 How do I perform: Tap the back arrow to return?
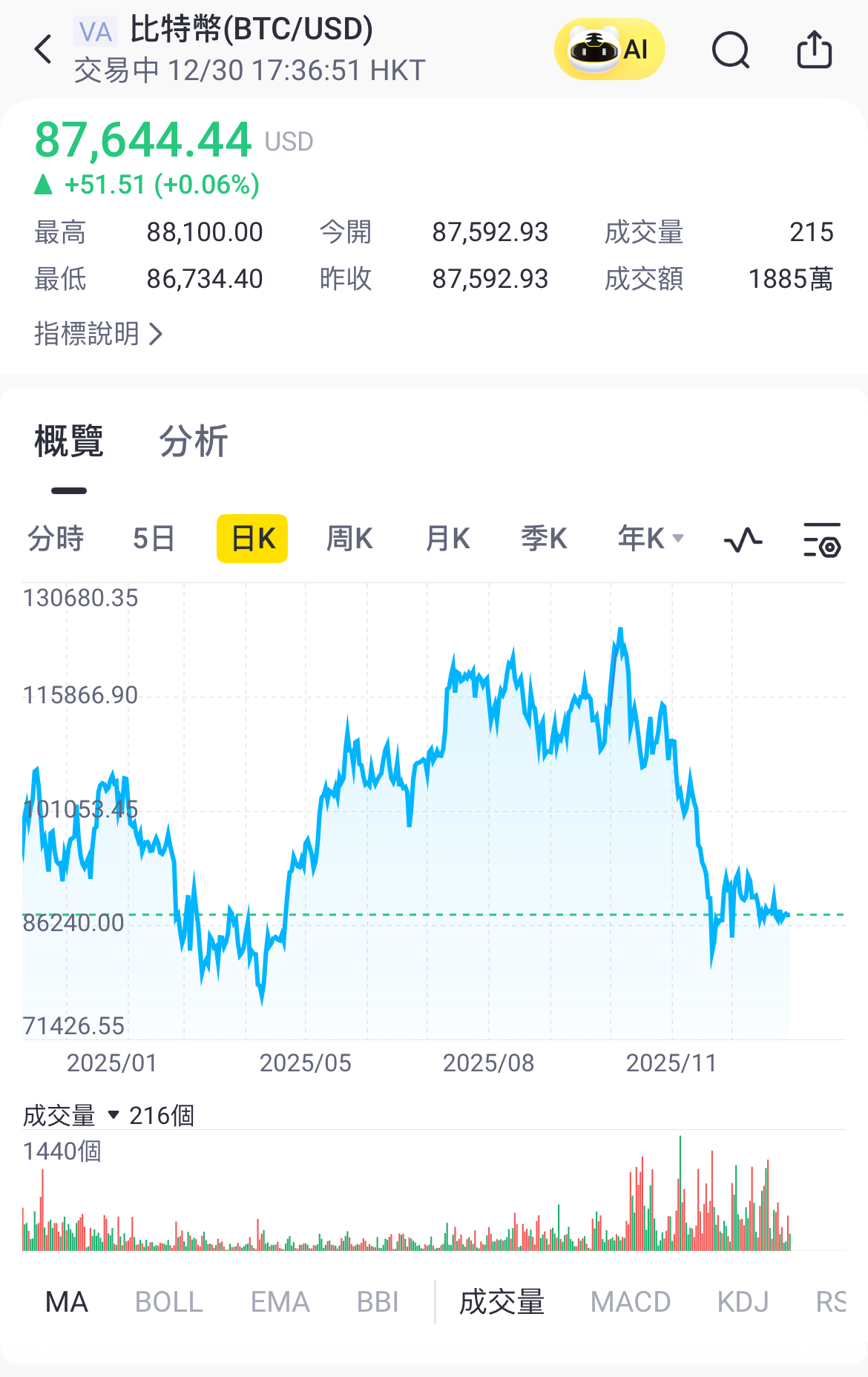pyautogui.click(x=42, y=49)
